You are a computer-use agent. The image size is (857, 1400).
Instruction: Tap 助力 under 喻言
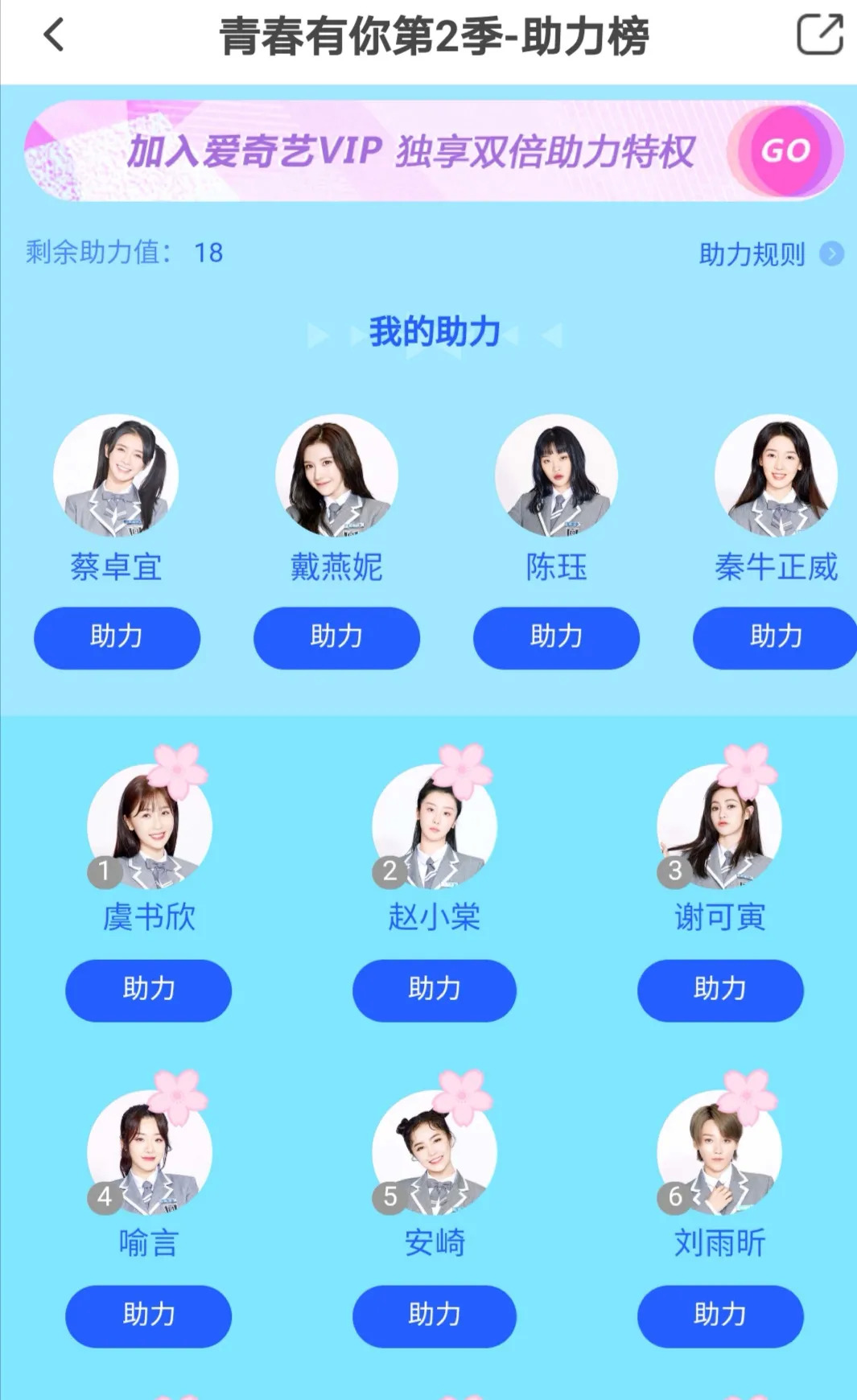pos(148,1316)
